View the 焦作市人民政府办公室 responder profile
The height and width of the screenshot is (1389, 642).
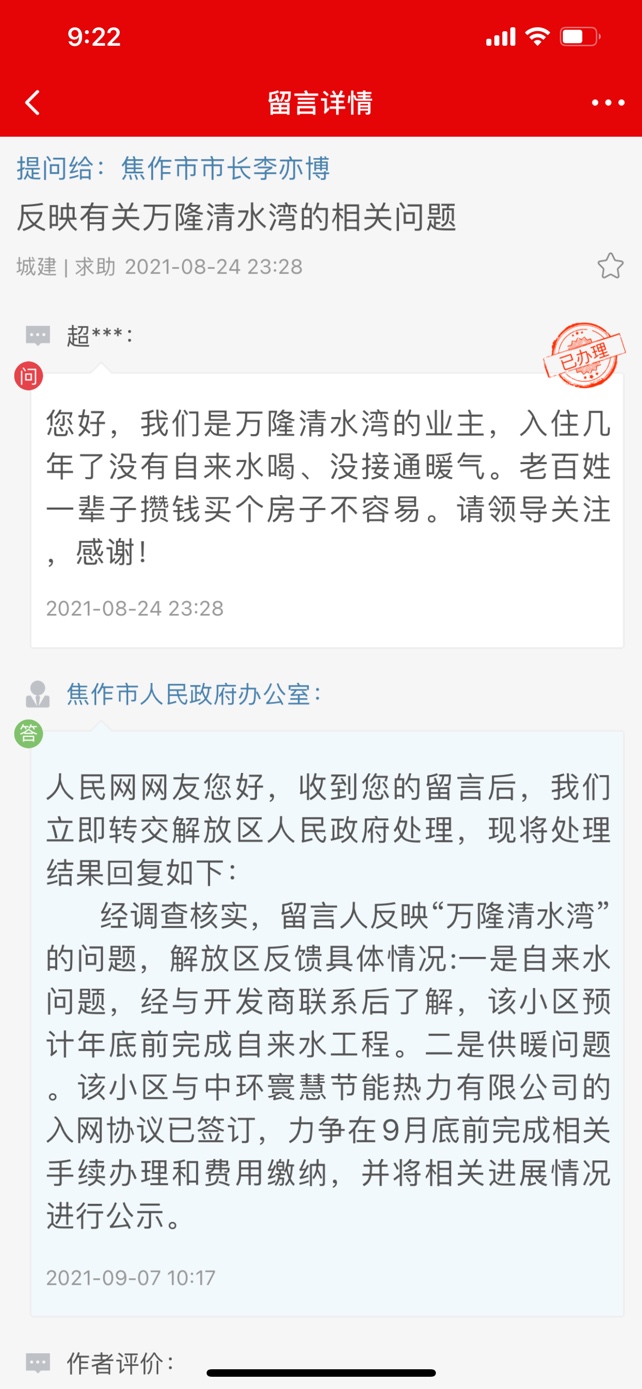click(193, 693)
